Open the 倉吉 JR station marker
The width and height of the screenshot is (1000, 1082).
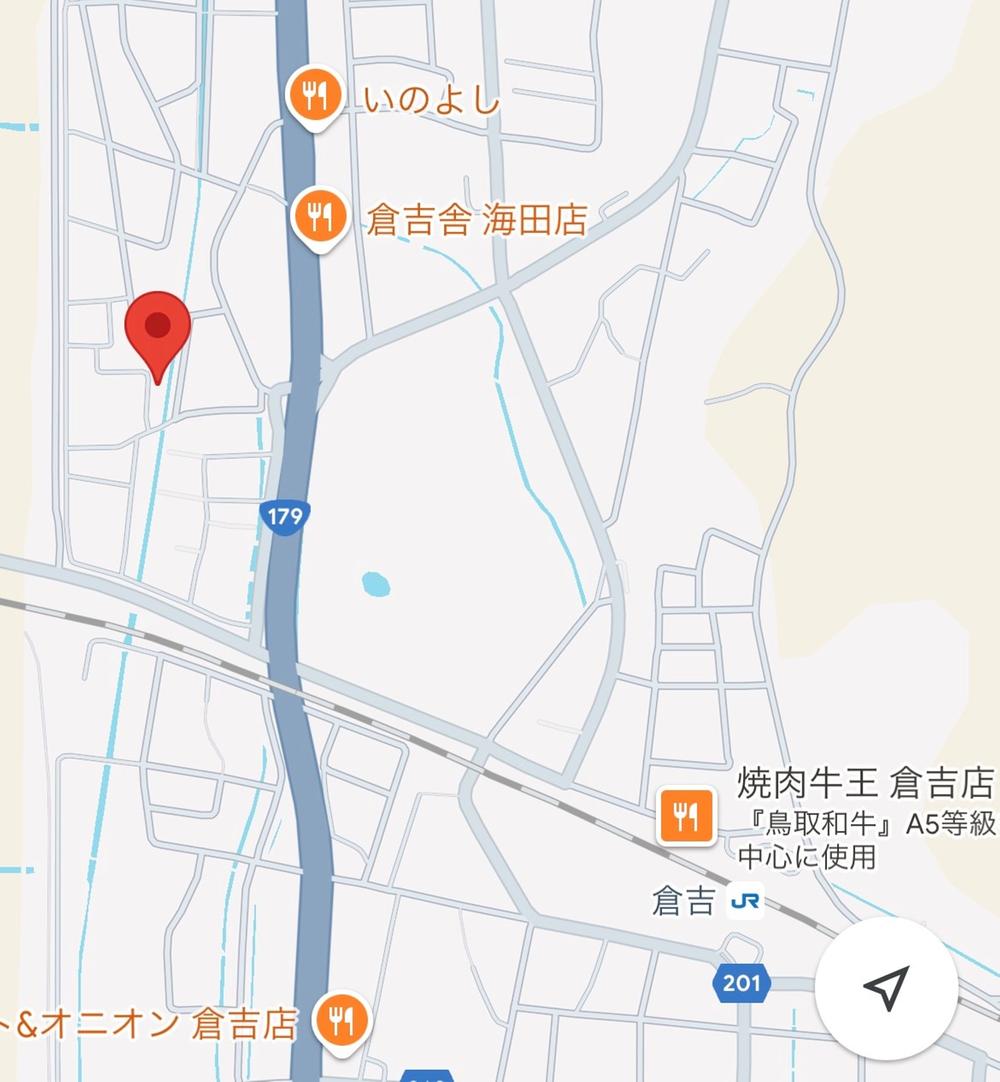coord(744,902)
